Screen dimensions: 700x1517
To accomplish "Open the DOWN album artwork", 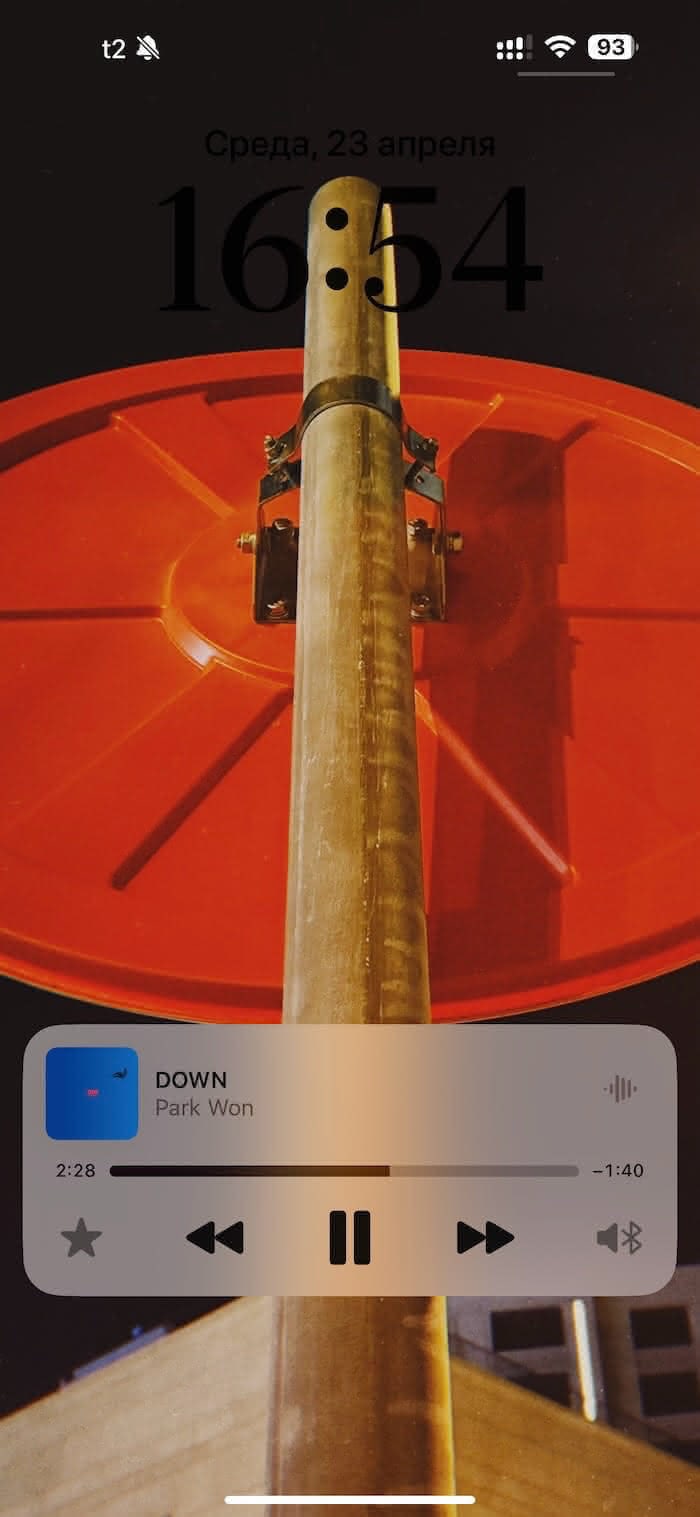I will coord(92,1093).
